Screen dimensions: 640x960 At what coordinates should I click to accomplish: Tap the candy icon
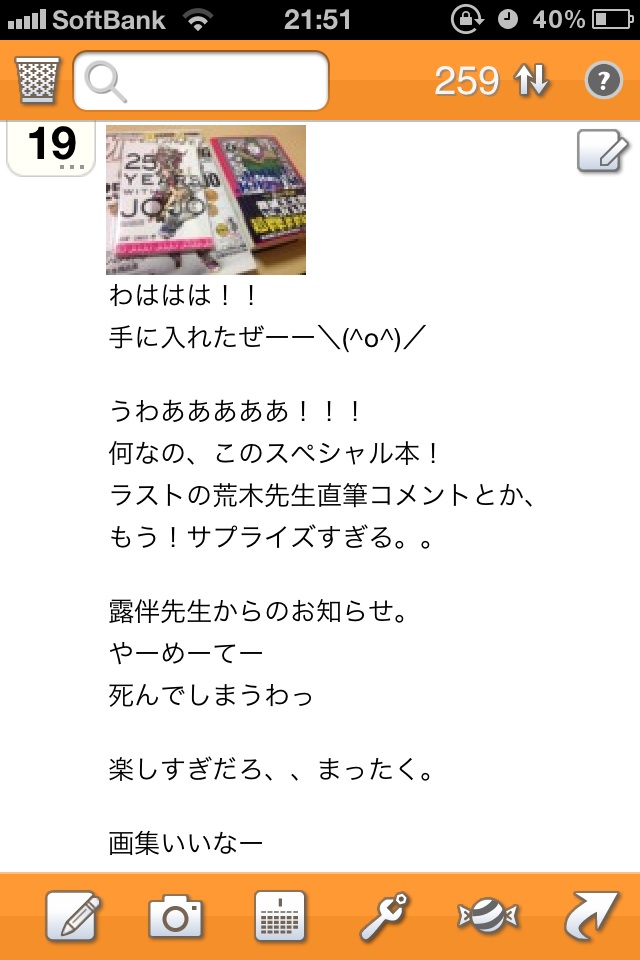tap(486, 914)
